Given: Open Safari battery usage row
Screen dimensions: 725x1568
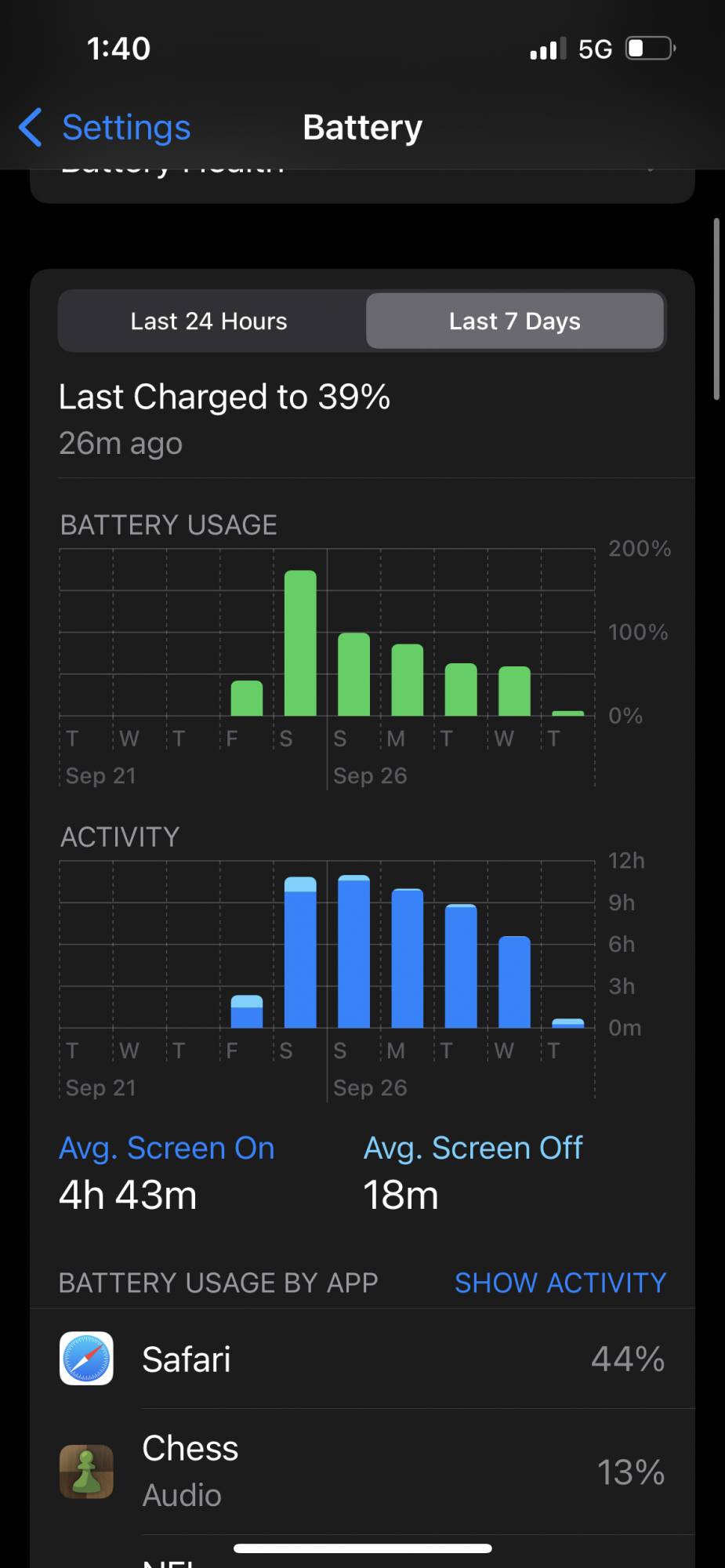Looking at the screenshot, I should [x=362, y=1359].
